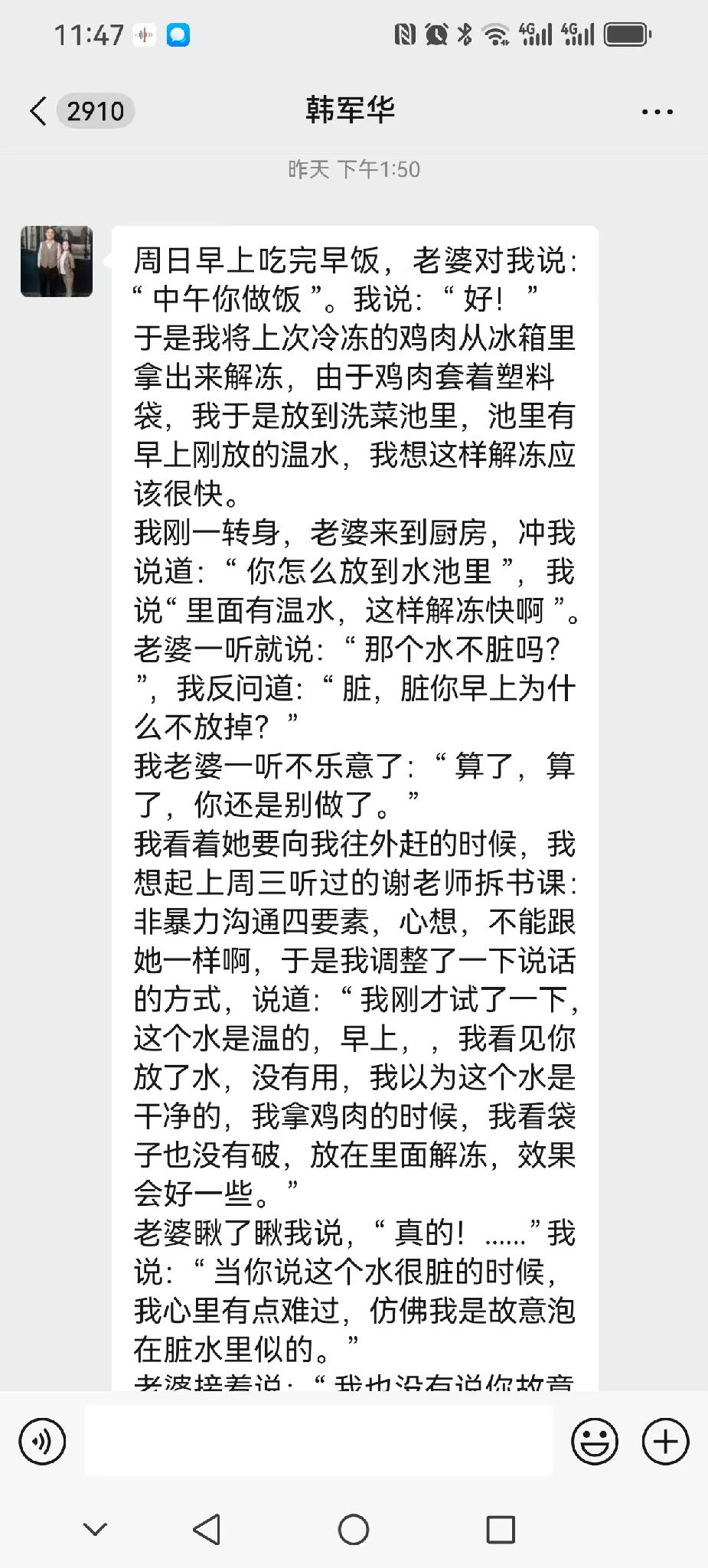The width and height of the screenshot is (708, 1568).
Task: Open the plus attachment menu
Action: click(665, 1442)
